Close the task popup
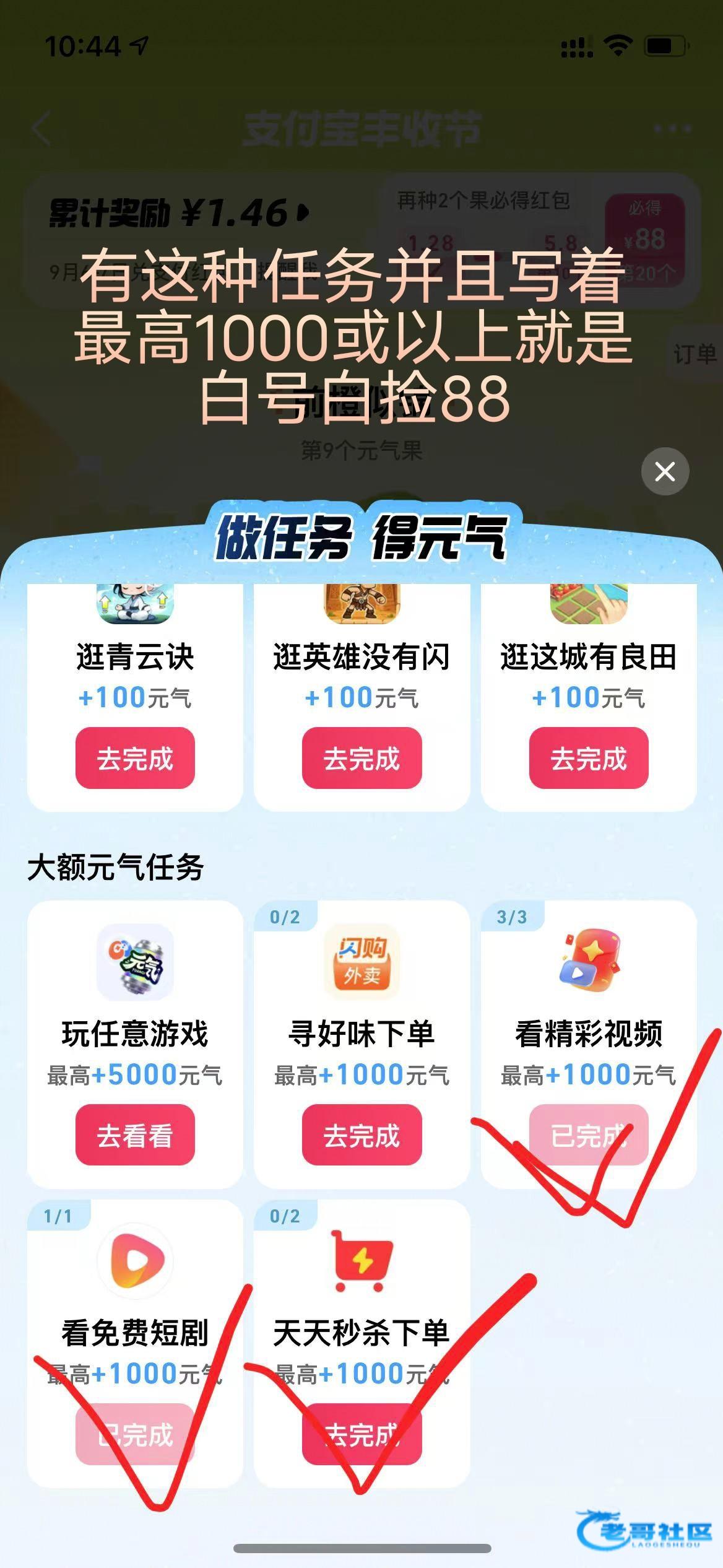 click(x=665, y=471)
